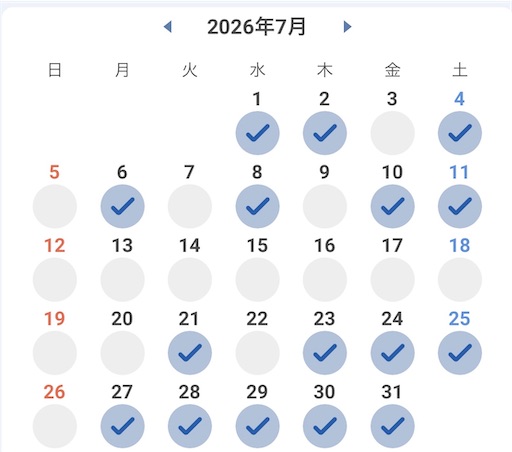The height and width of the screenshot is (452, 512).
Task: Tick the empty circle on July 18
Action: 460,280
